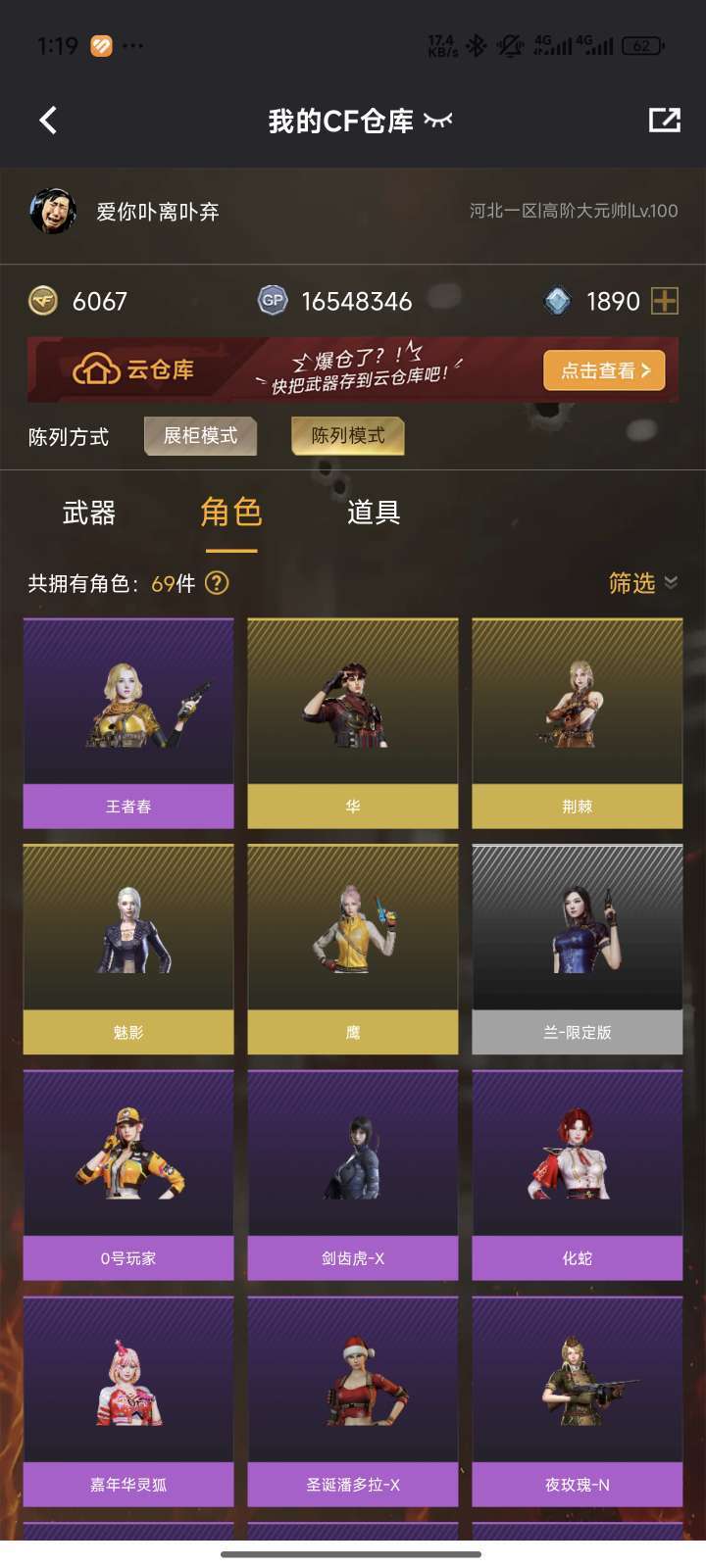Select the 0号玩家 character card
The width and height of the screenshot is (706, 1568).
coord(128,1175)
